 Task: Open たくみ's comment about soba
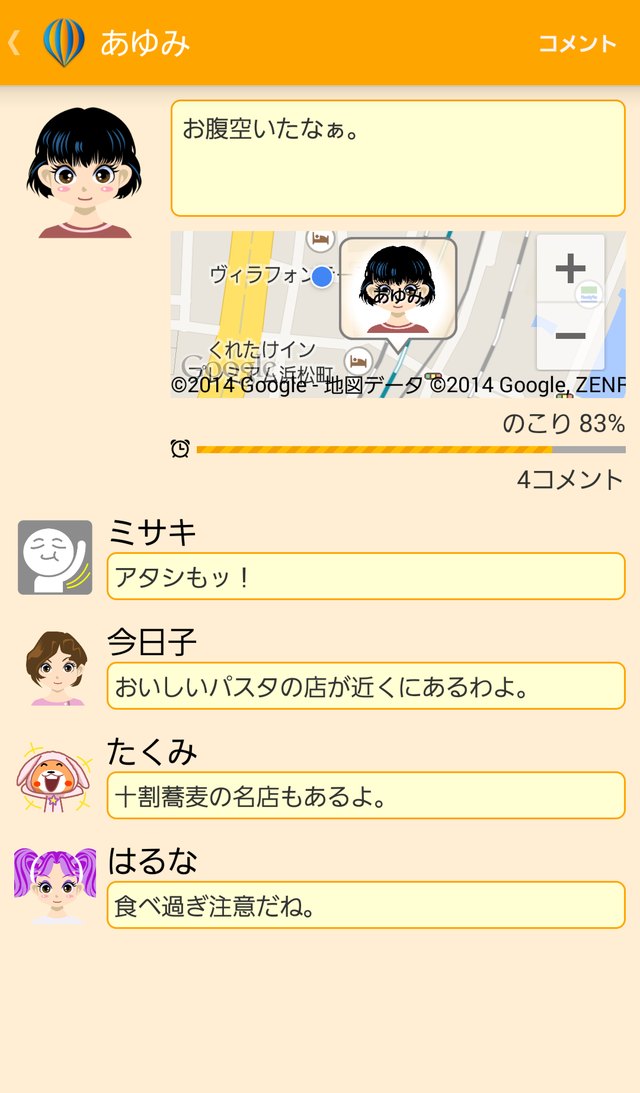pos(365,797)
